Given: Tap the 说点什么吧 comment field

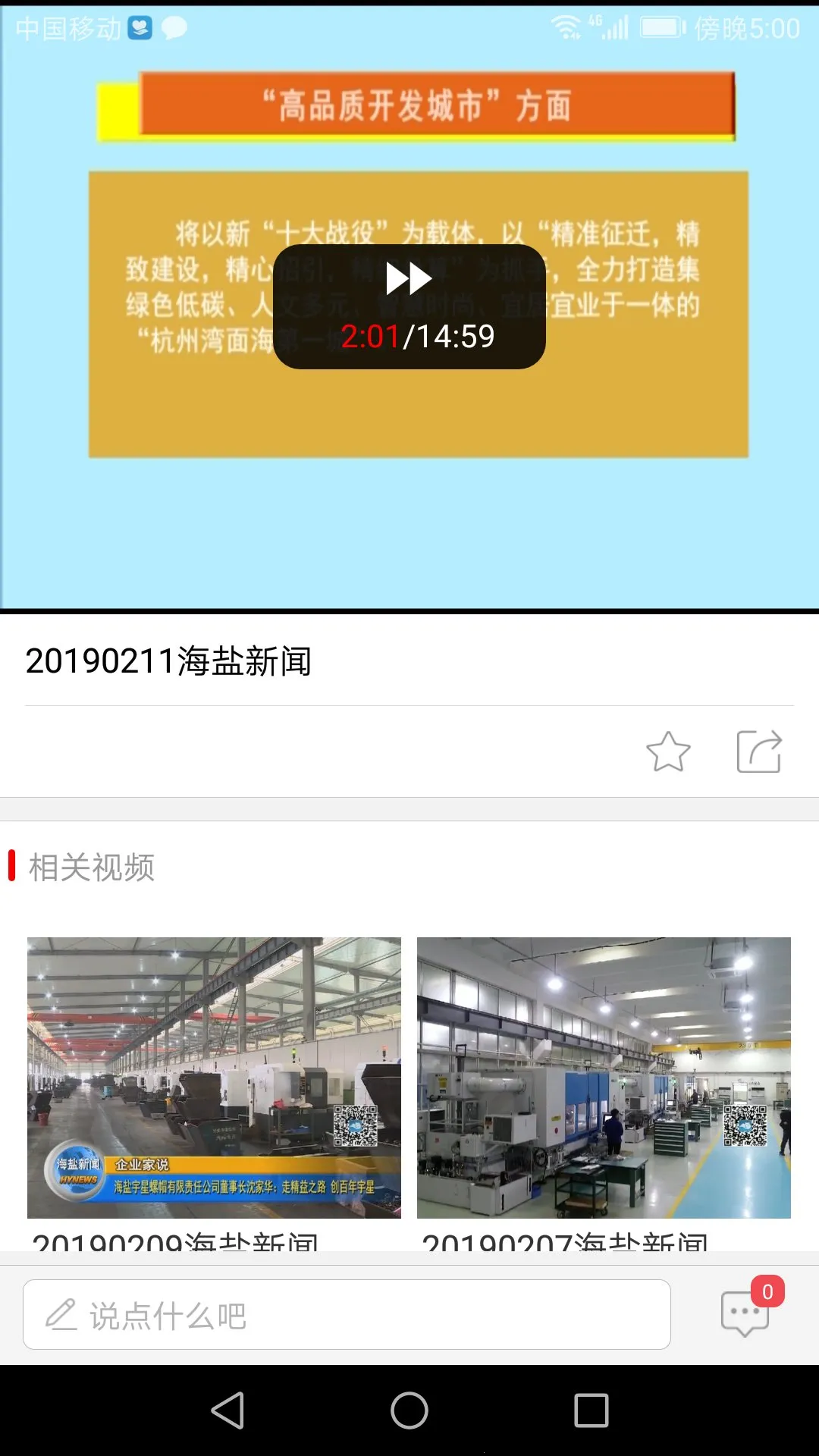Looking at the screenshot, I should coord(347,1315).
